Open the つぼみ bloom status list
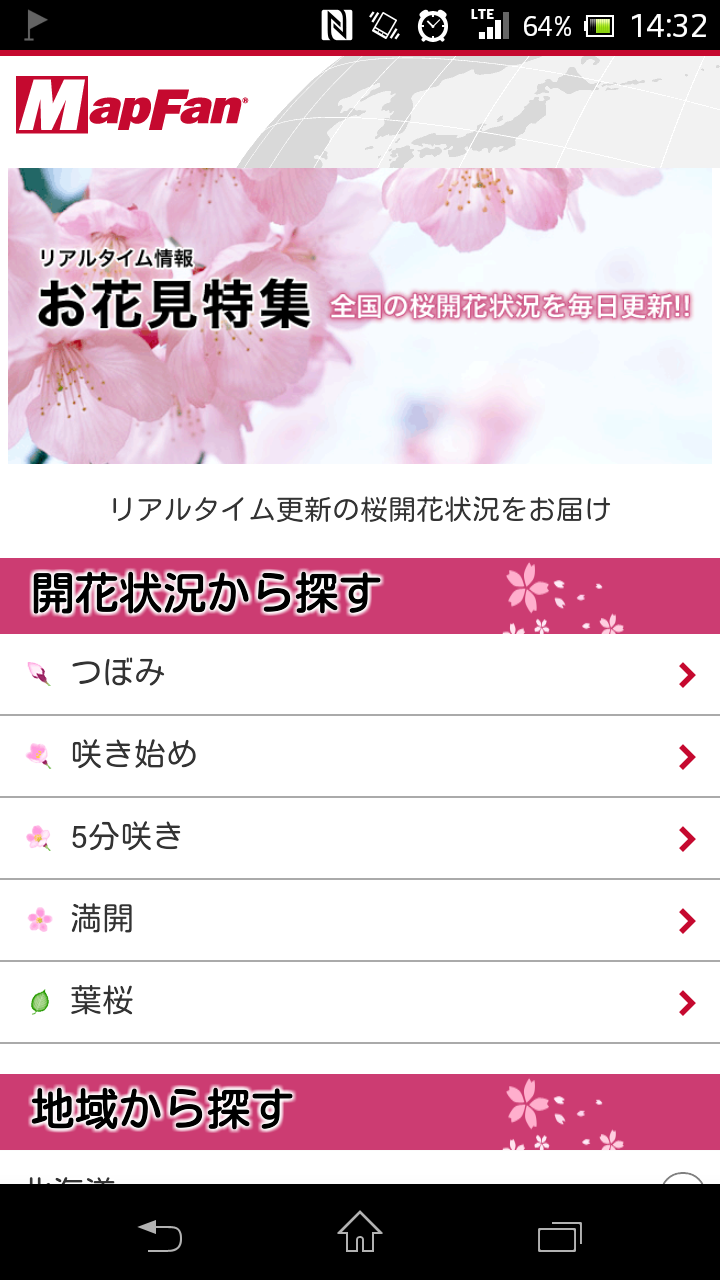Viewport: 720px width, 1280px height. (360, 675)
